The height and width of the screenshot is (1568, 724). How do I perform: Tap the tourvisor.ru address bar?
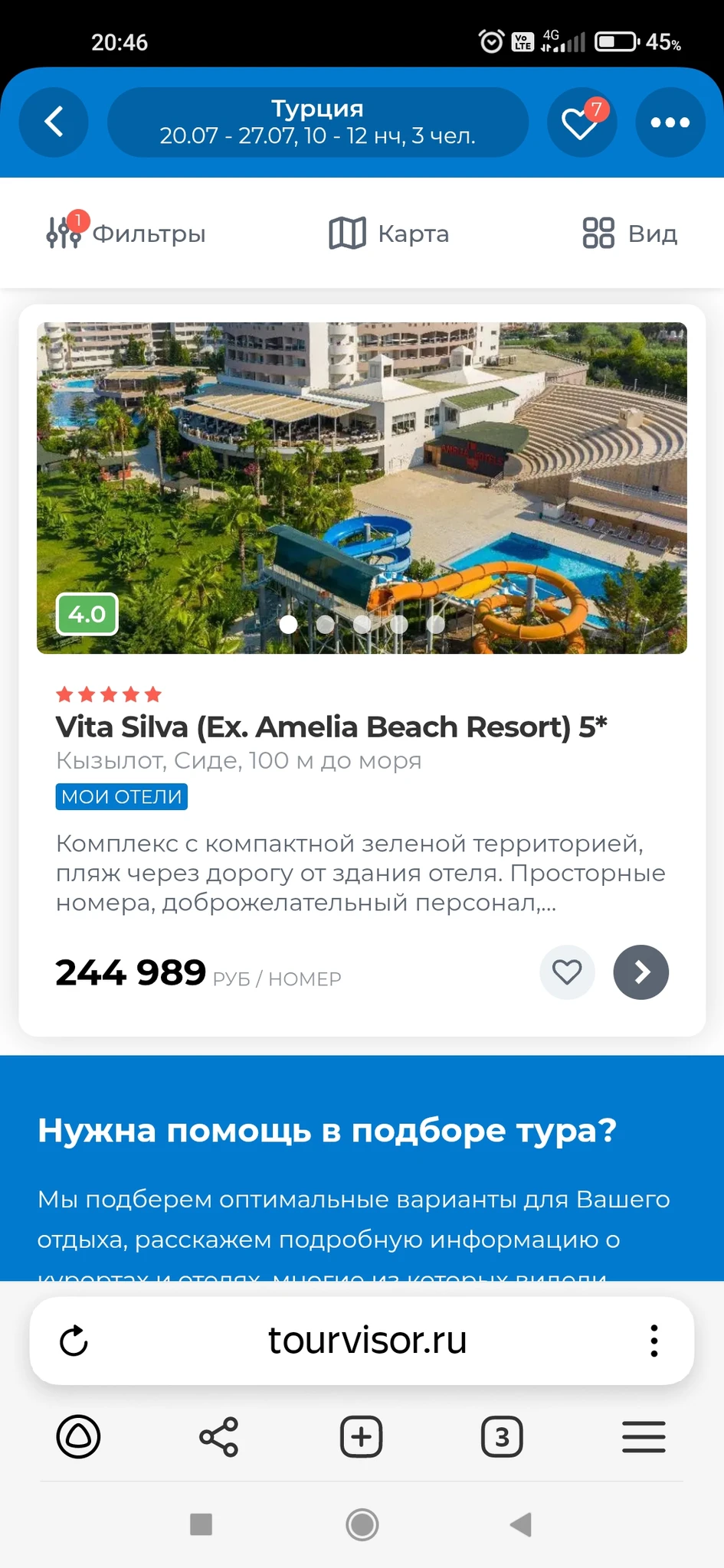tap(367, 1341)
